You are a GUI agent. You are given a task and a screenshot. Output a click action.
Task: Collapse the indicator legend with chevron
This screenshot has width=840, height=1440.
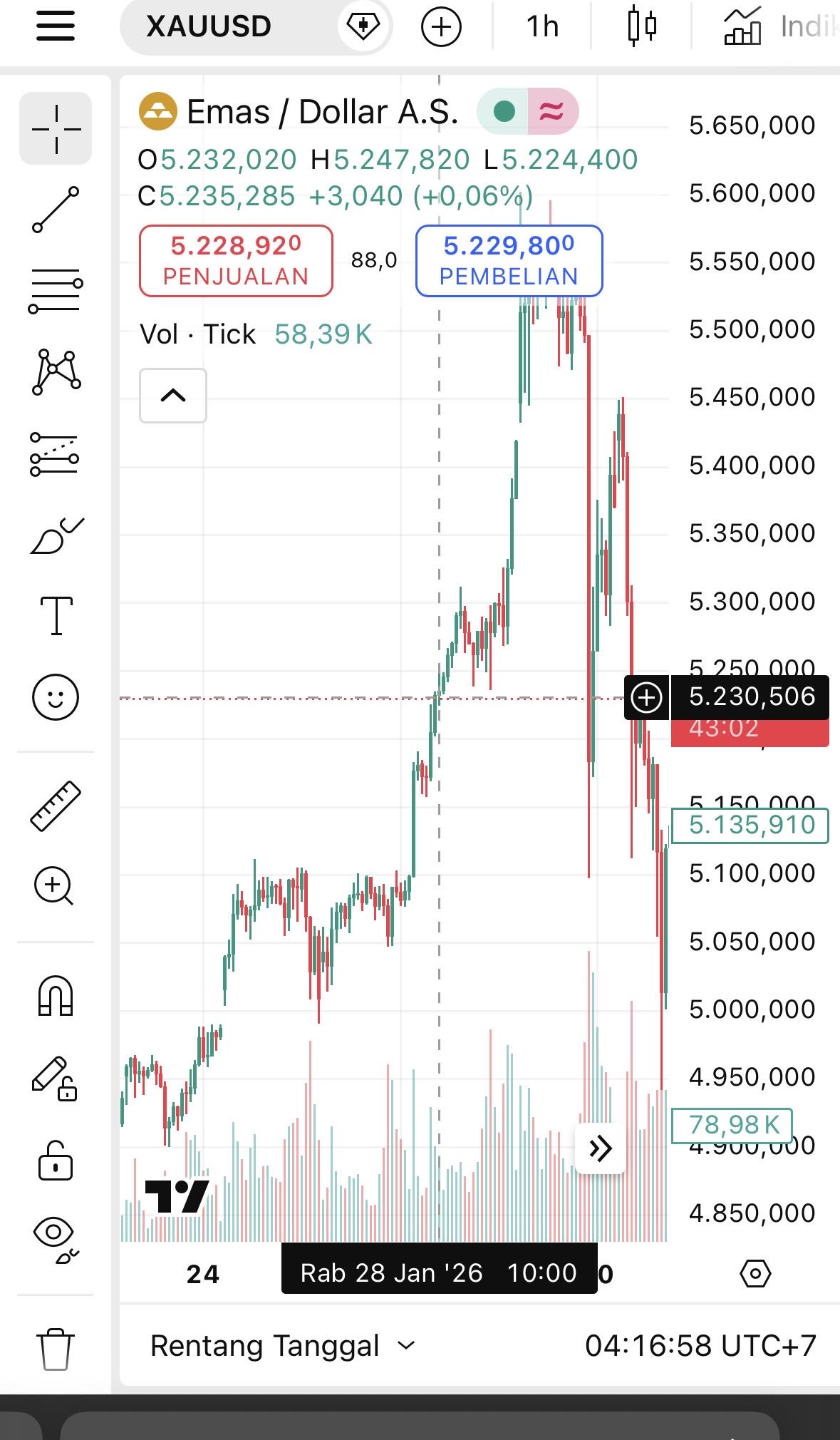173,396
